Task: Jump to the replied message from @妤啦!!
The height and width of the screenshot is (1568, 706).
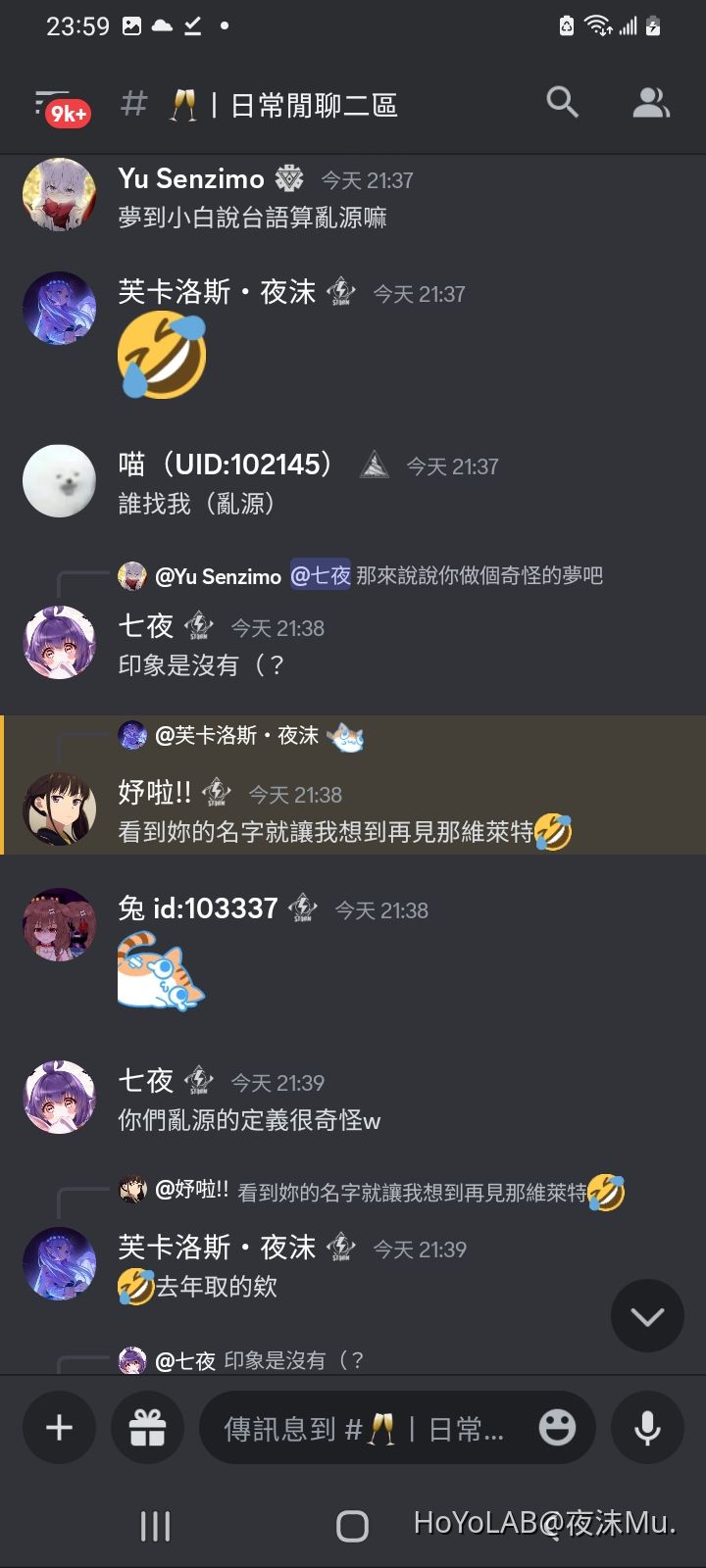Action: coord(412,1193)
